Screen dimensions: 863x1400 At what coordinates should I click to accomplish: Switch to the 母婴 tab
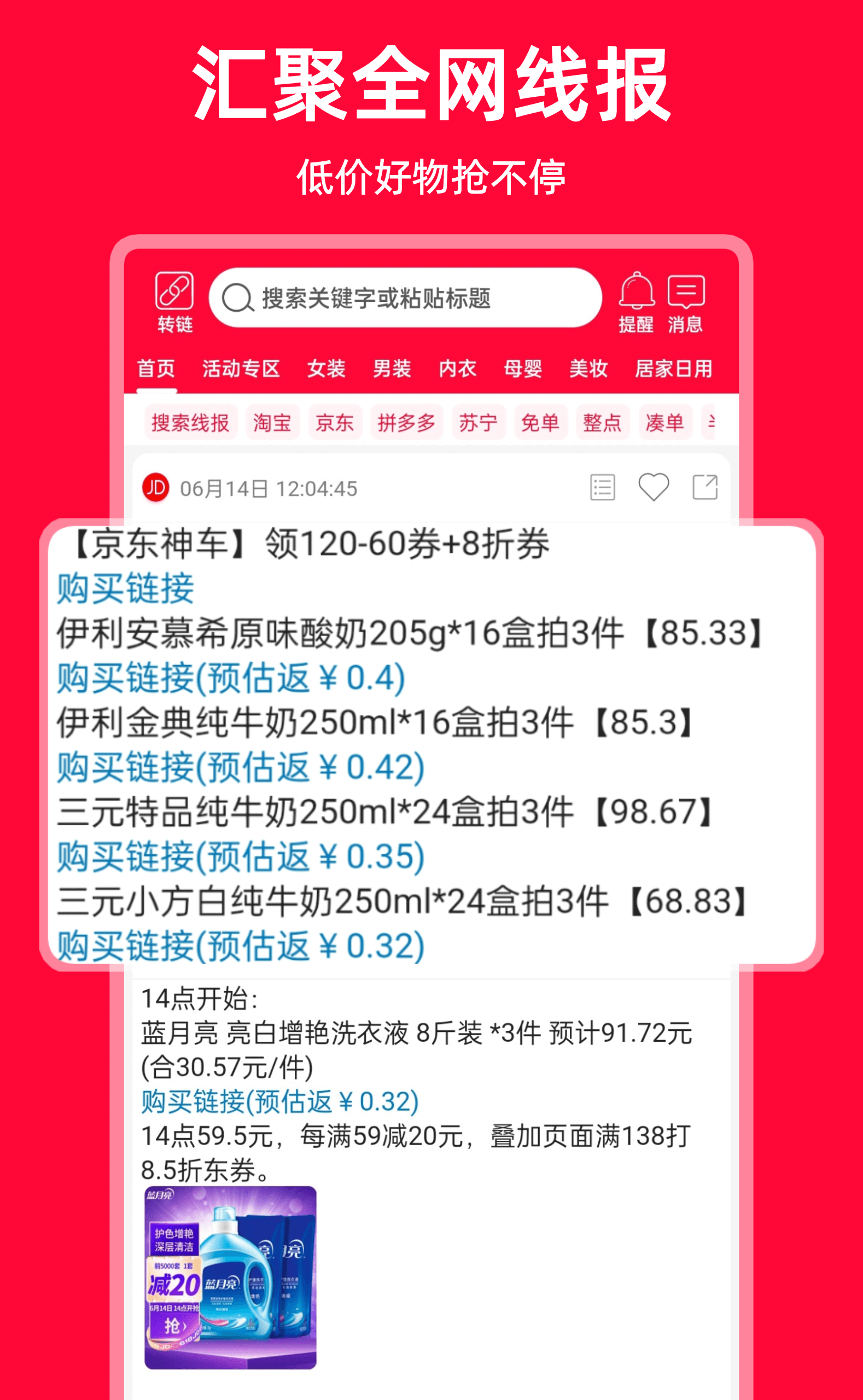pyautogui.click(x=523, y=369)
